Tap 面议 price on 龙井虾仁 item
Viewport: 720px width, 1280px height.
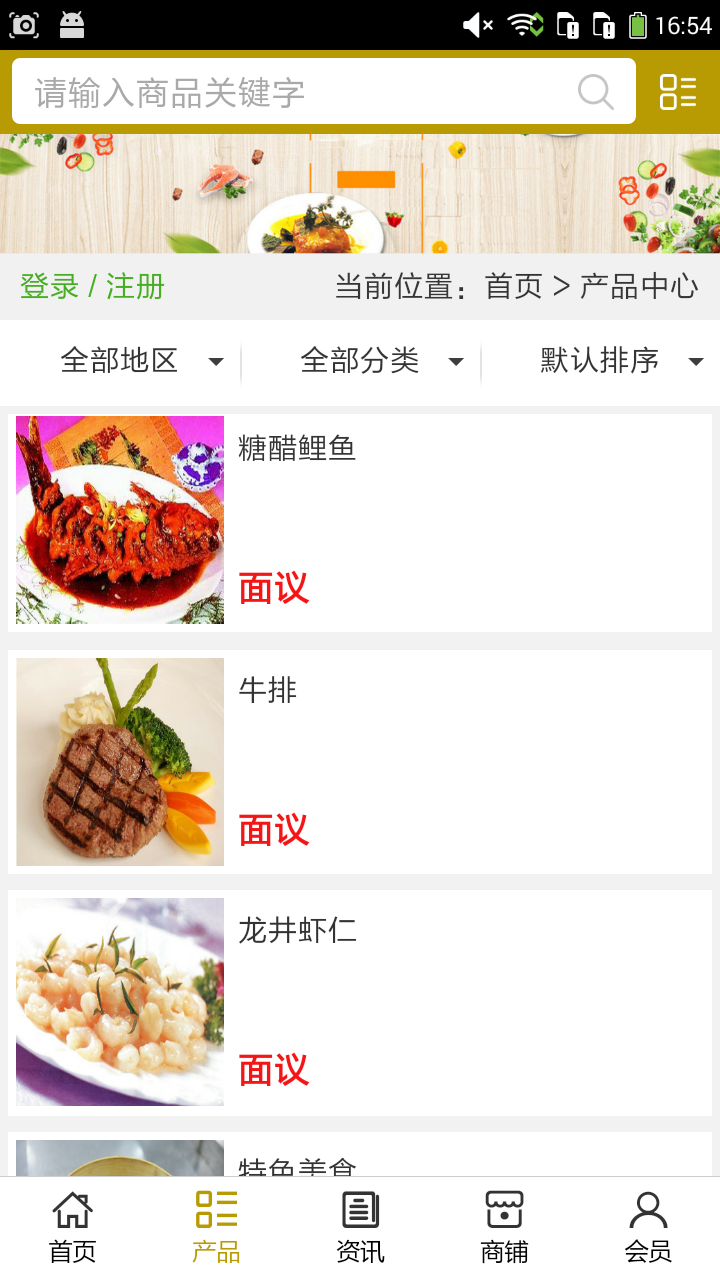pos(273,1070)
